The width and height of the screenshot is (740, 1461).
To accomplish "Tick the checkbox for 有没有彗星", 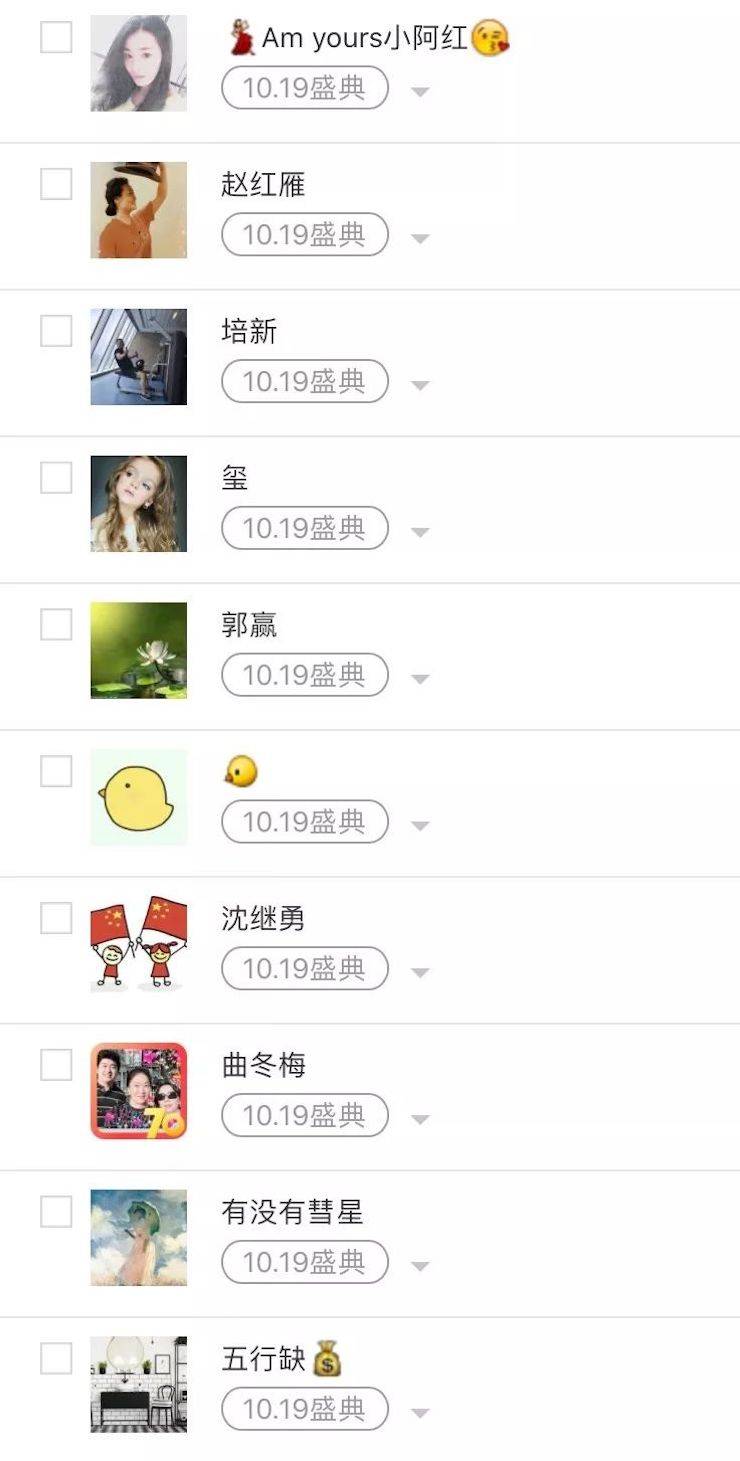I will 56,1212.
